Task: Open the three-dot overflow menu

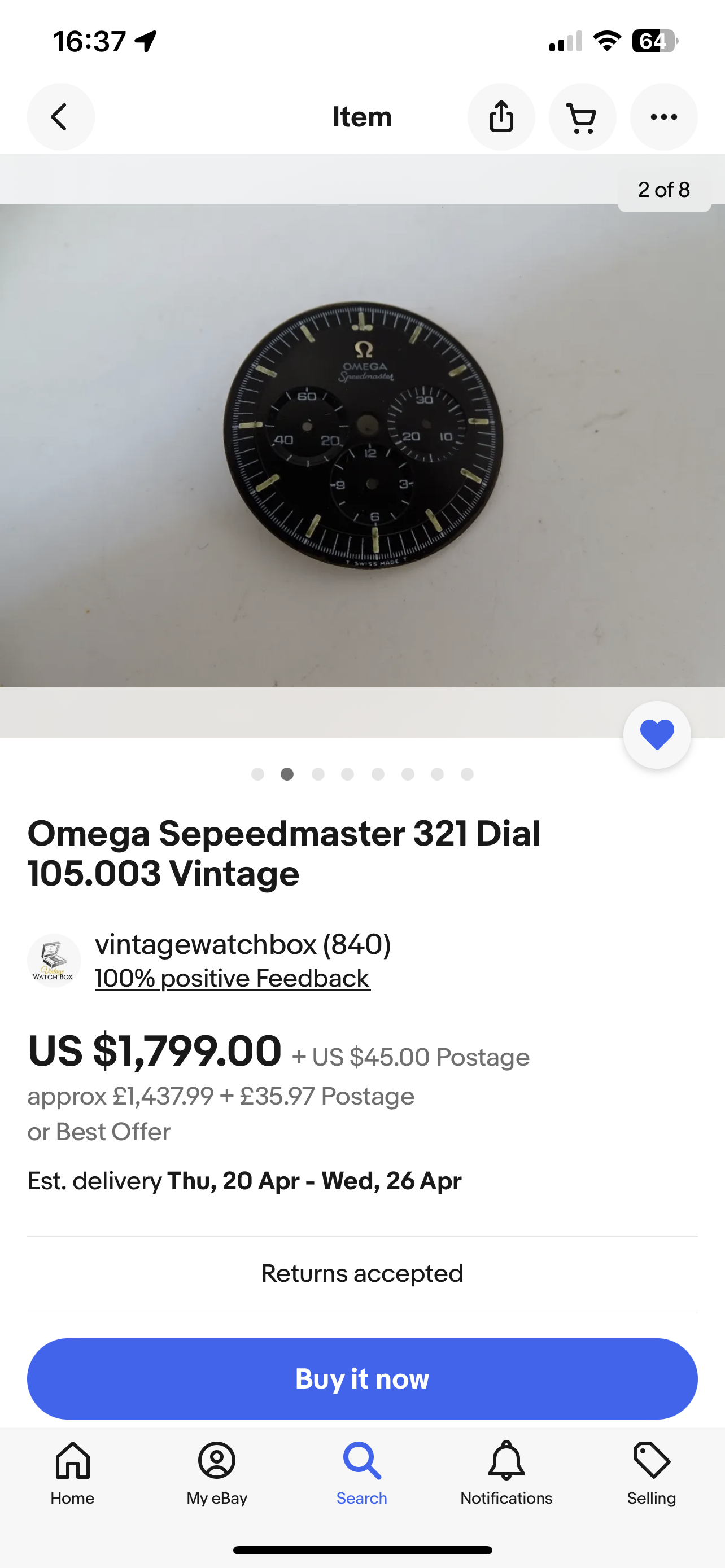Action: [x=663, y=117]
